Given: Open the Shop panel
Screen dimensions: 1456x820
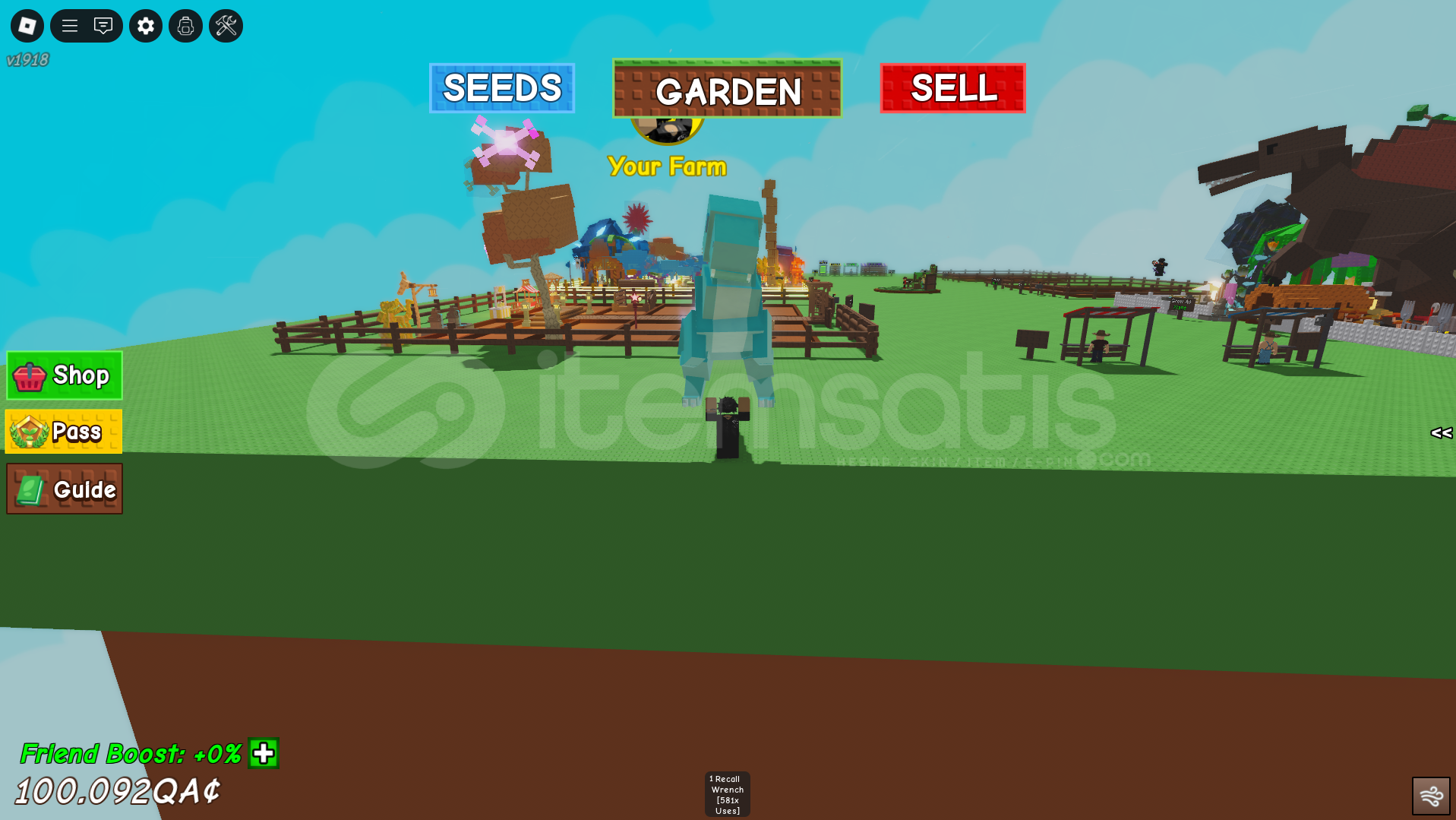Looking at the screenshot, I should [65, 375].
